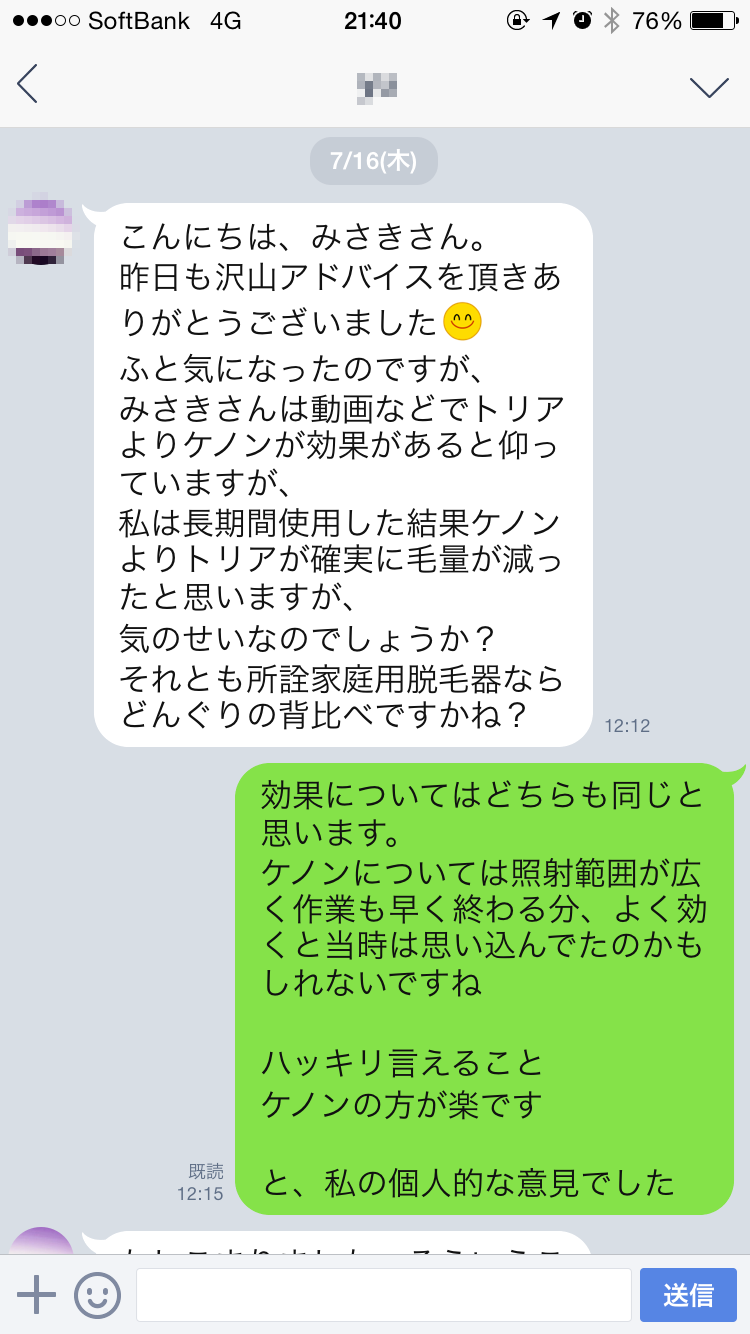Image resolution: width=750 pixels, height=1334 pixels.
Task: Expand the chat options dropdown arrow
Action: point(709,86)
